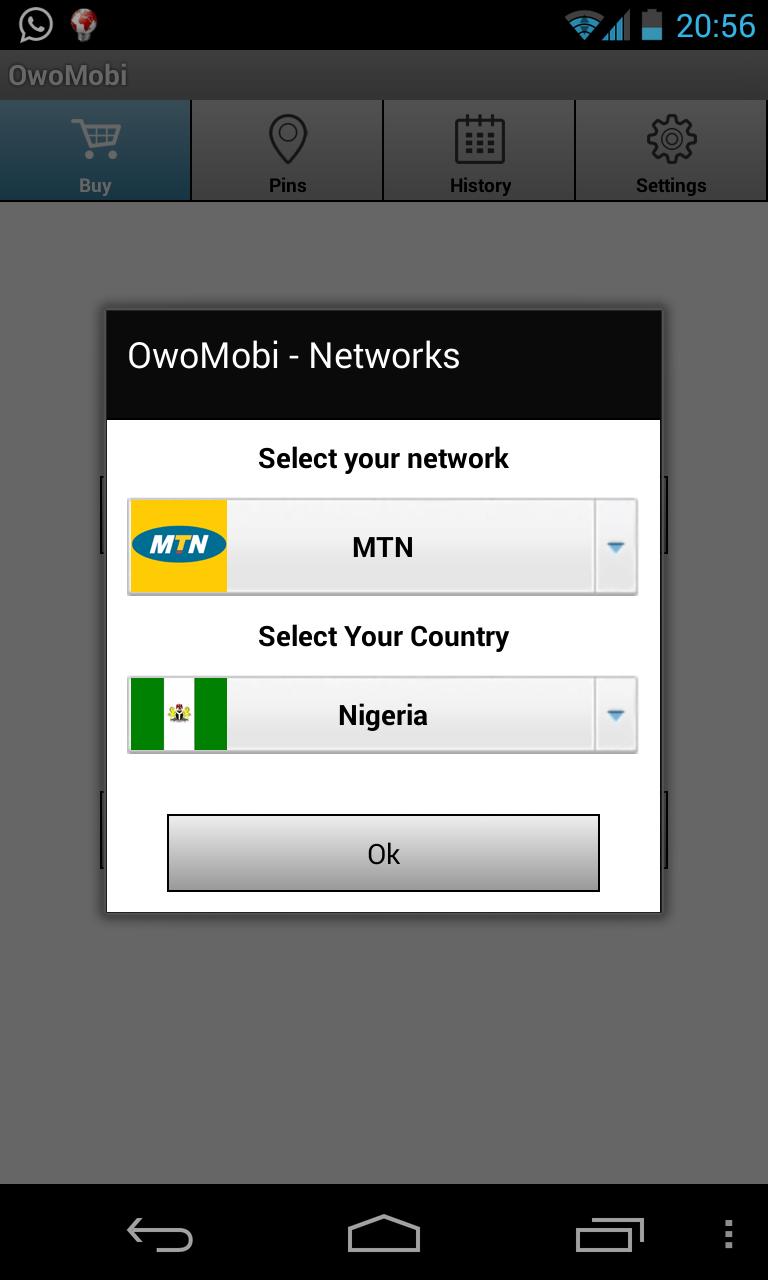The width and height of the screenshot is (768, 1280).
Task: Tap the shopping cart Buy icon
Action: coord(95,140)
